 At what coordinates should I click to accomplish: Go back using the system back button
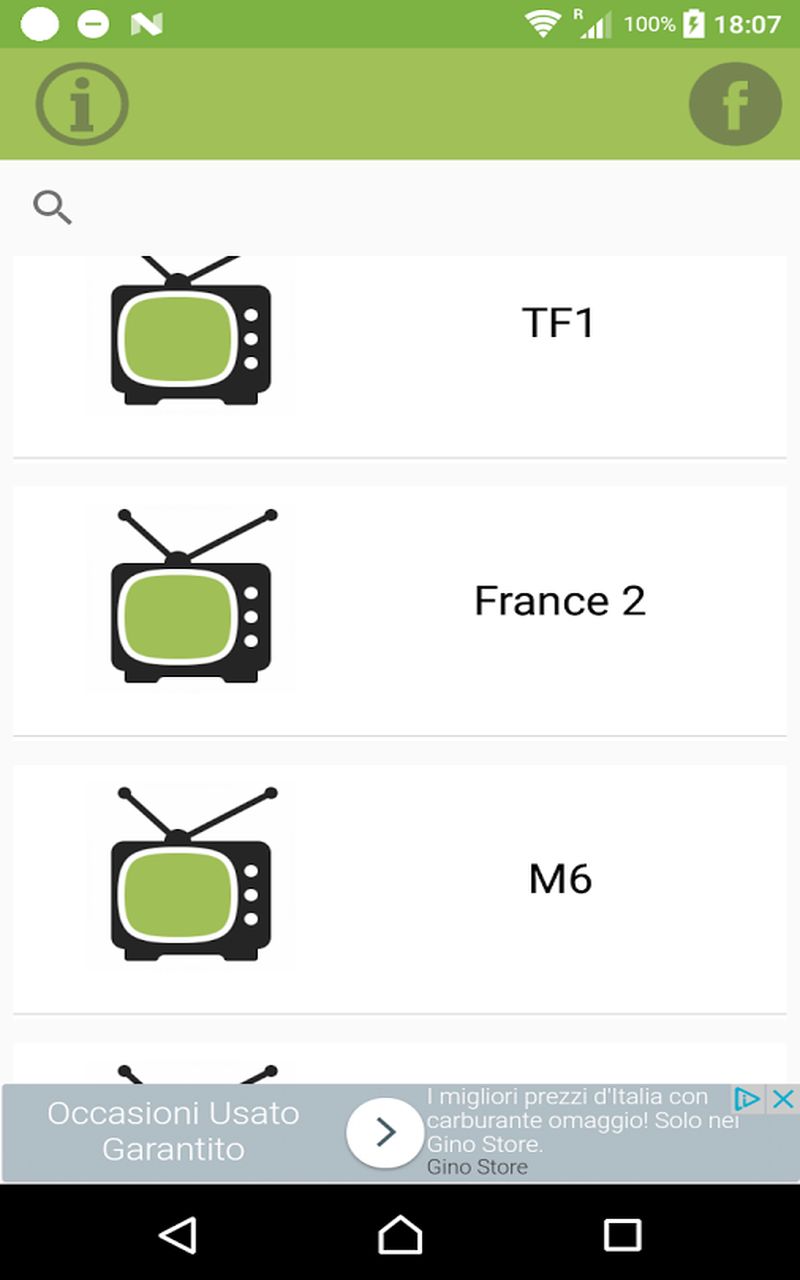(x=178, y=1236)
